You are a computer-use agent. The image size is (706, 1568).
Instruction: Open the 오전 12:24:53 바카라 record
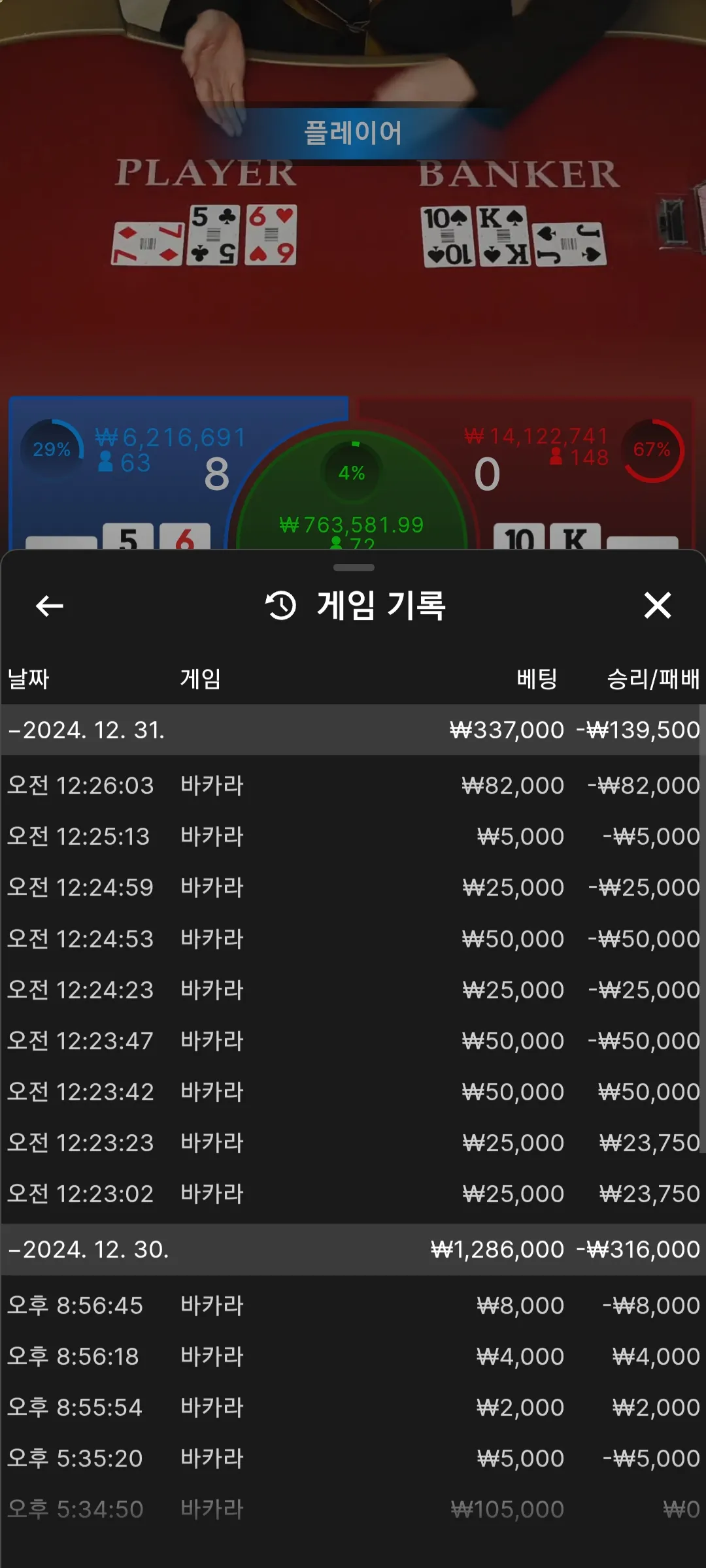353,939
